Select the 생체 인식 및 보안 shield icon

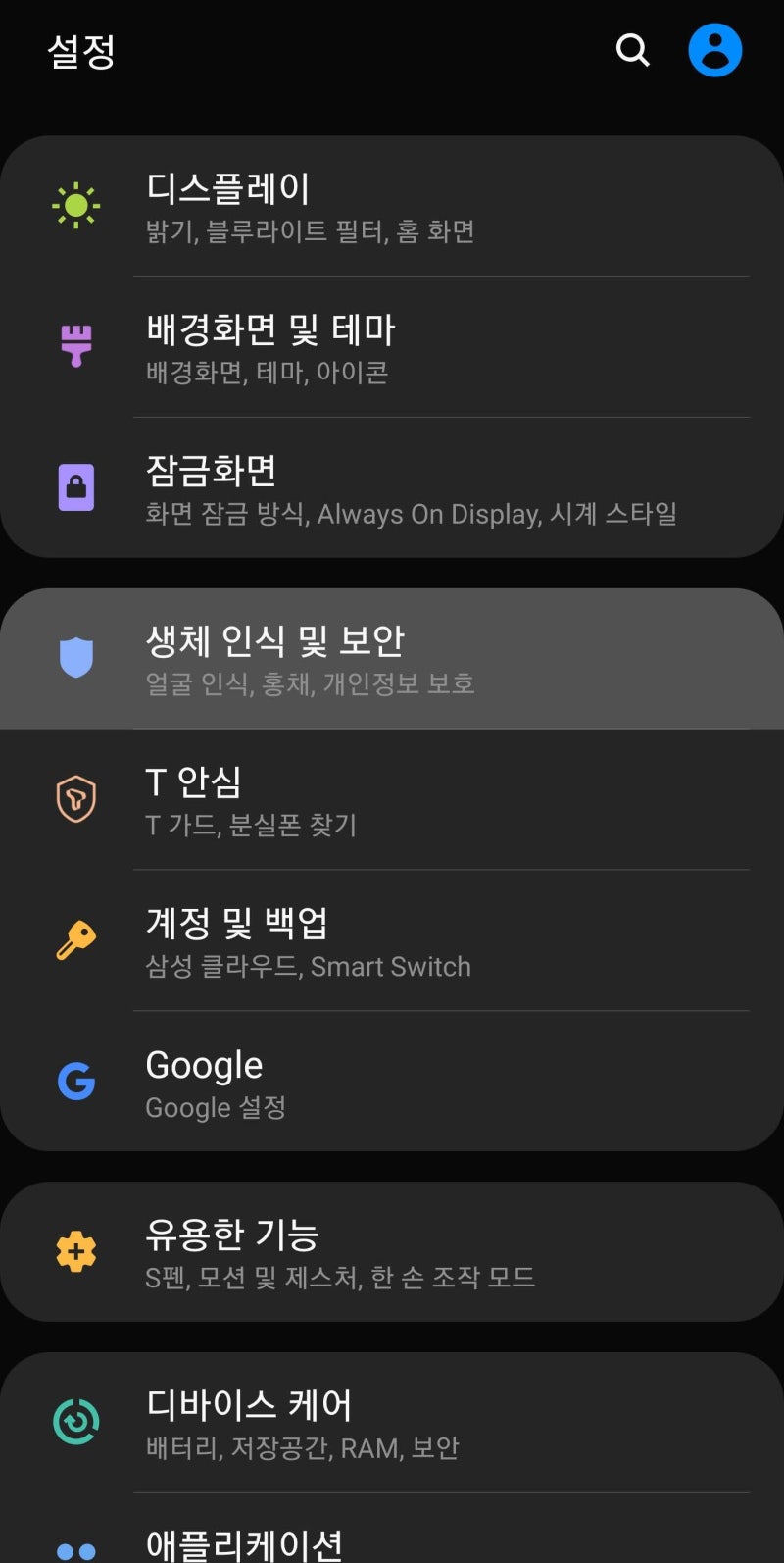pos(76,655)
